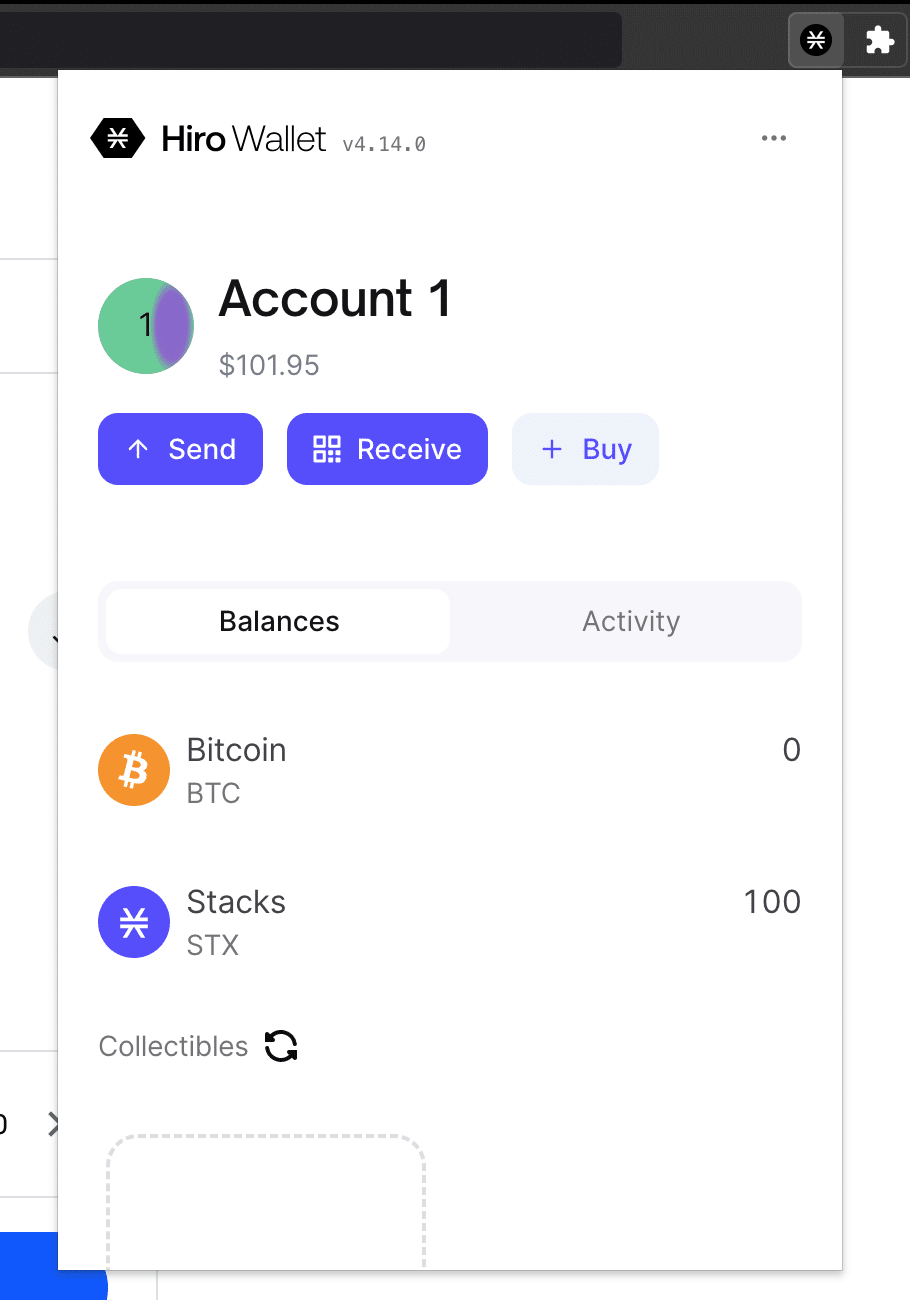This screenshot has width=910, height=1300.
Task: Click the Account 1 name heading
Action: (x=335, y=299)
